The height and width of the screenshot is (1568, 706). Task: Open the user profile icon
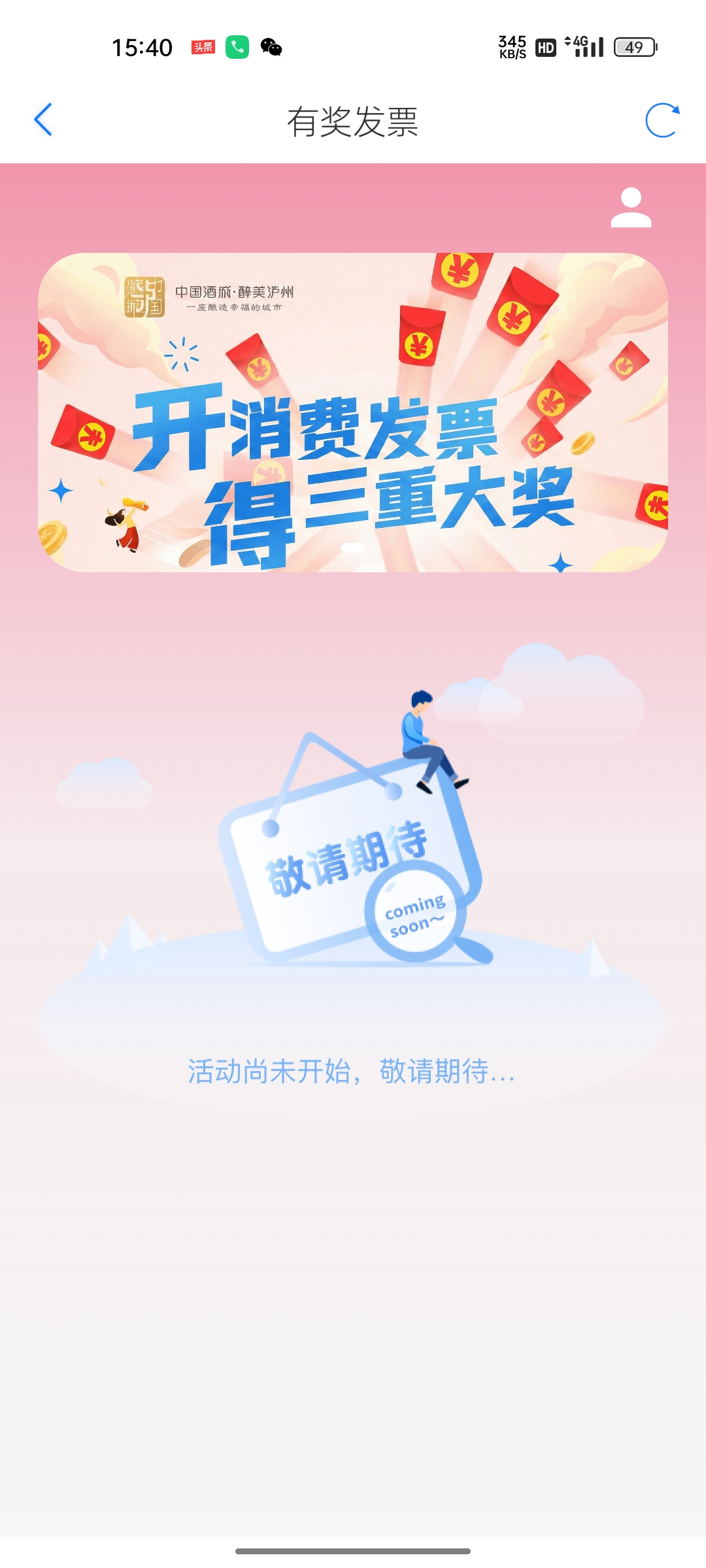tap(631, 208)
